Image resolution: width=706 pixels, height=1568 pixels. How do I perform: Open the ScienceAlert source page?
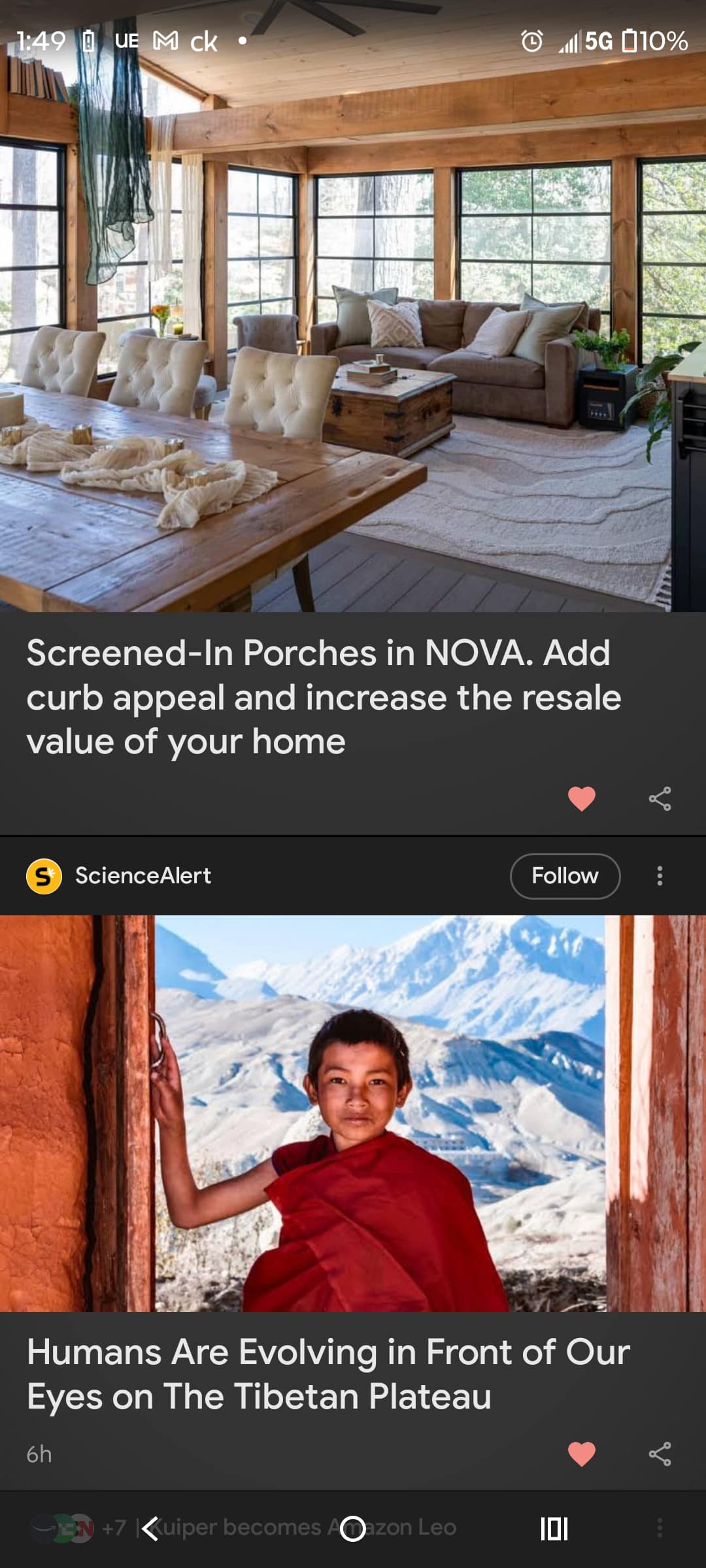[143, 875]
